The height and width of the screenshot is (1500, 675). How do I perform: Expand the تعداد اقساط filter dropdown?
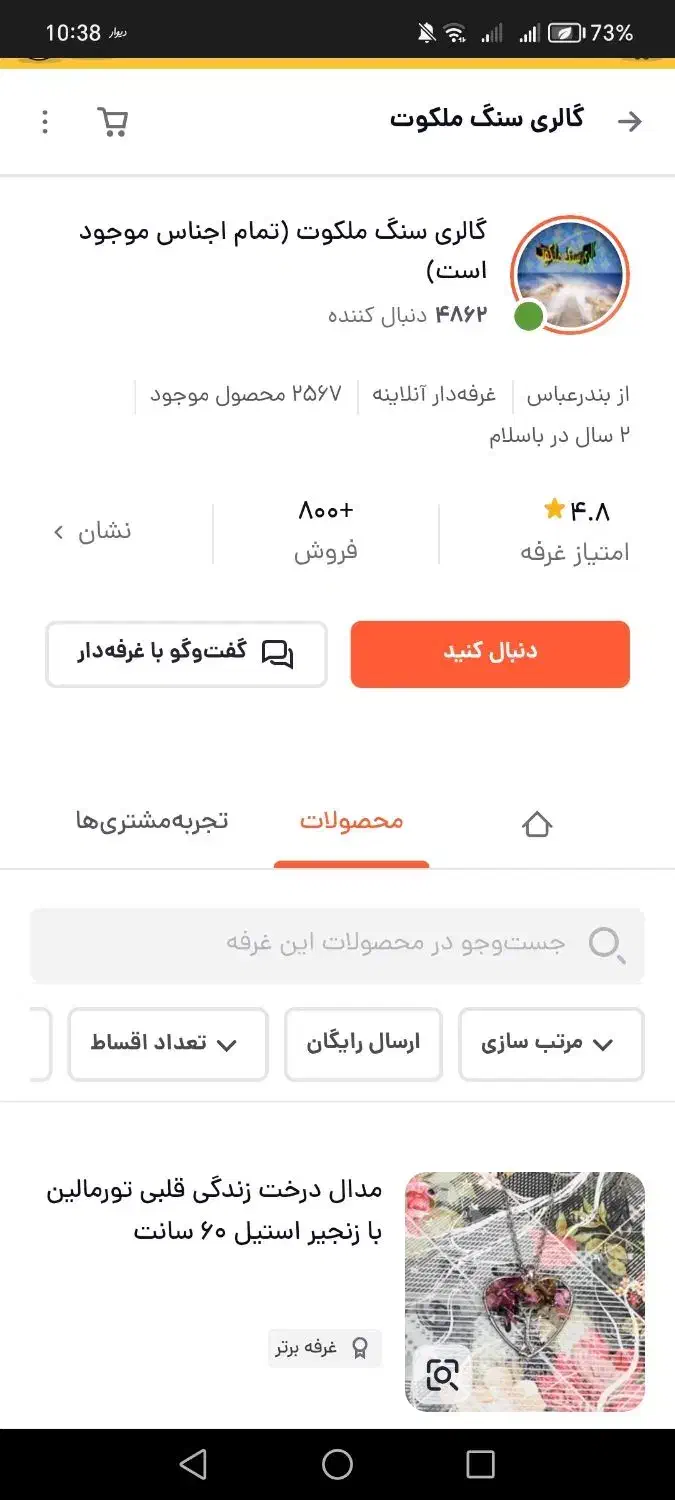(168, 1044)
